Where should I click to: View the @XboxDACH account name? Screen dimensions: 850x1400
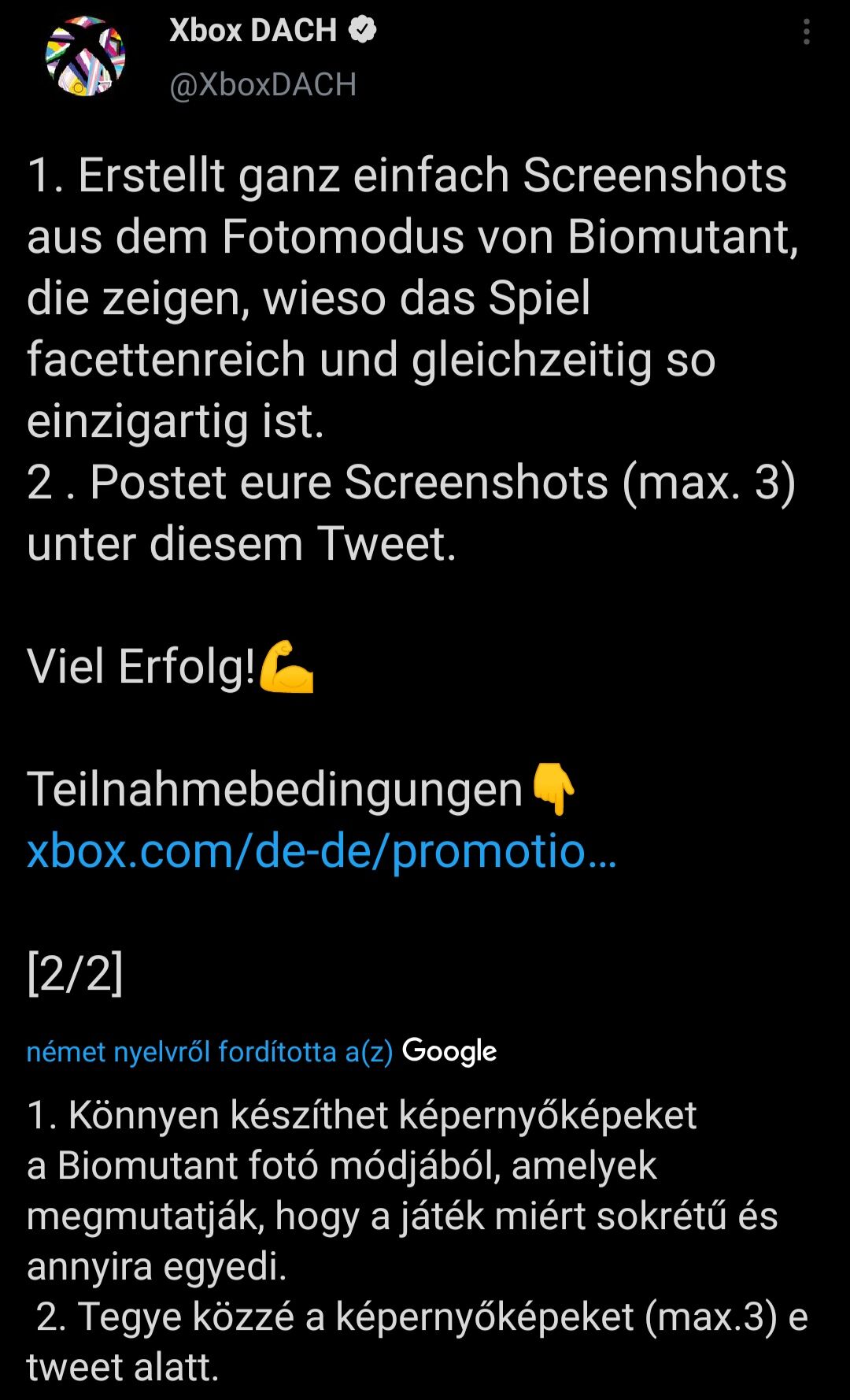tap(263, 84)
